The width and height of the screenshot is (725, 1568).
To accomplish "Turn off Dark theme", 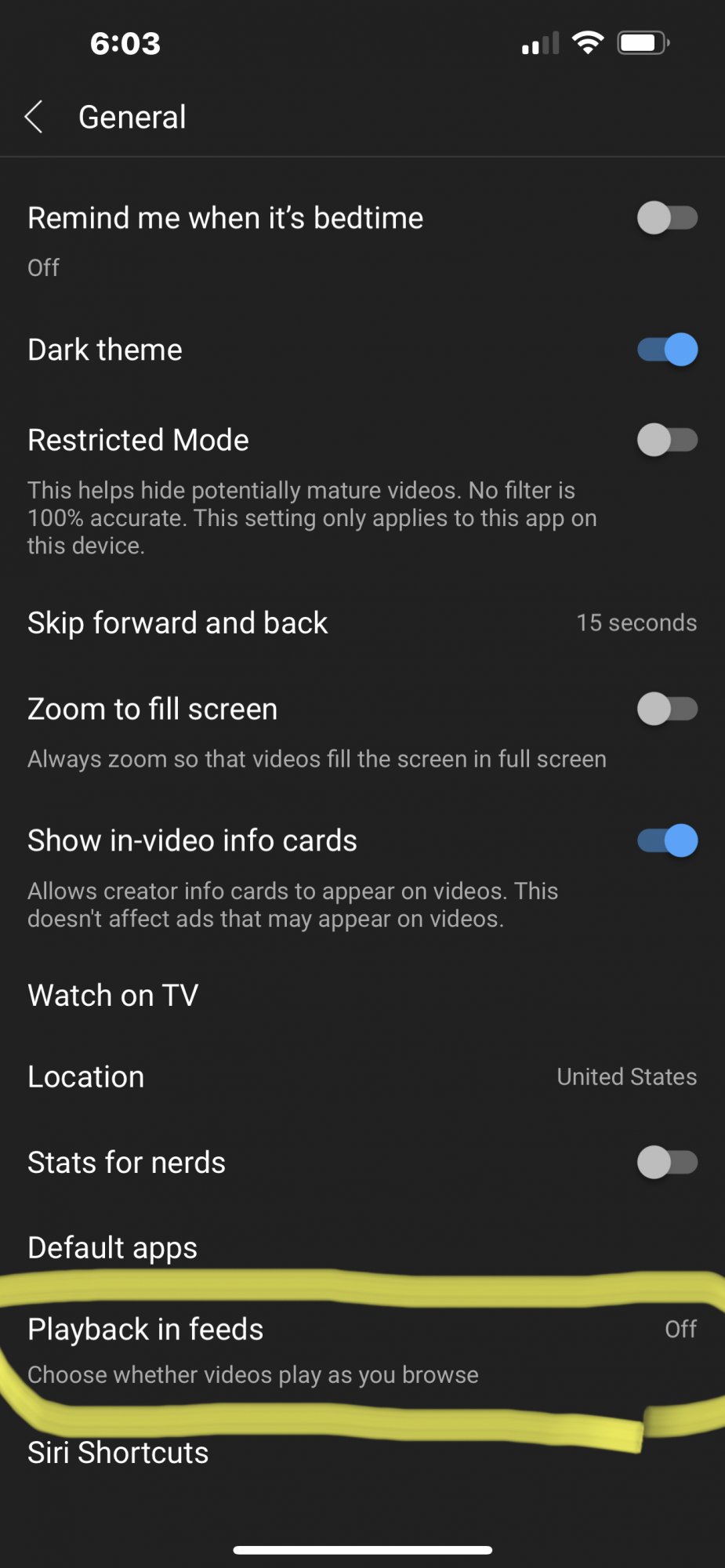I will pyautogui.click(x=667, y=350).
